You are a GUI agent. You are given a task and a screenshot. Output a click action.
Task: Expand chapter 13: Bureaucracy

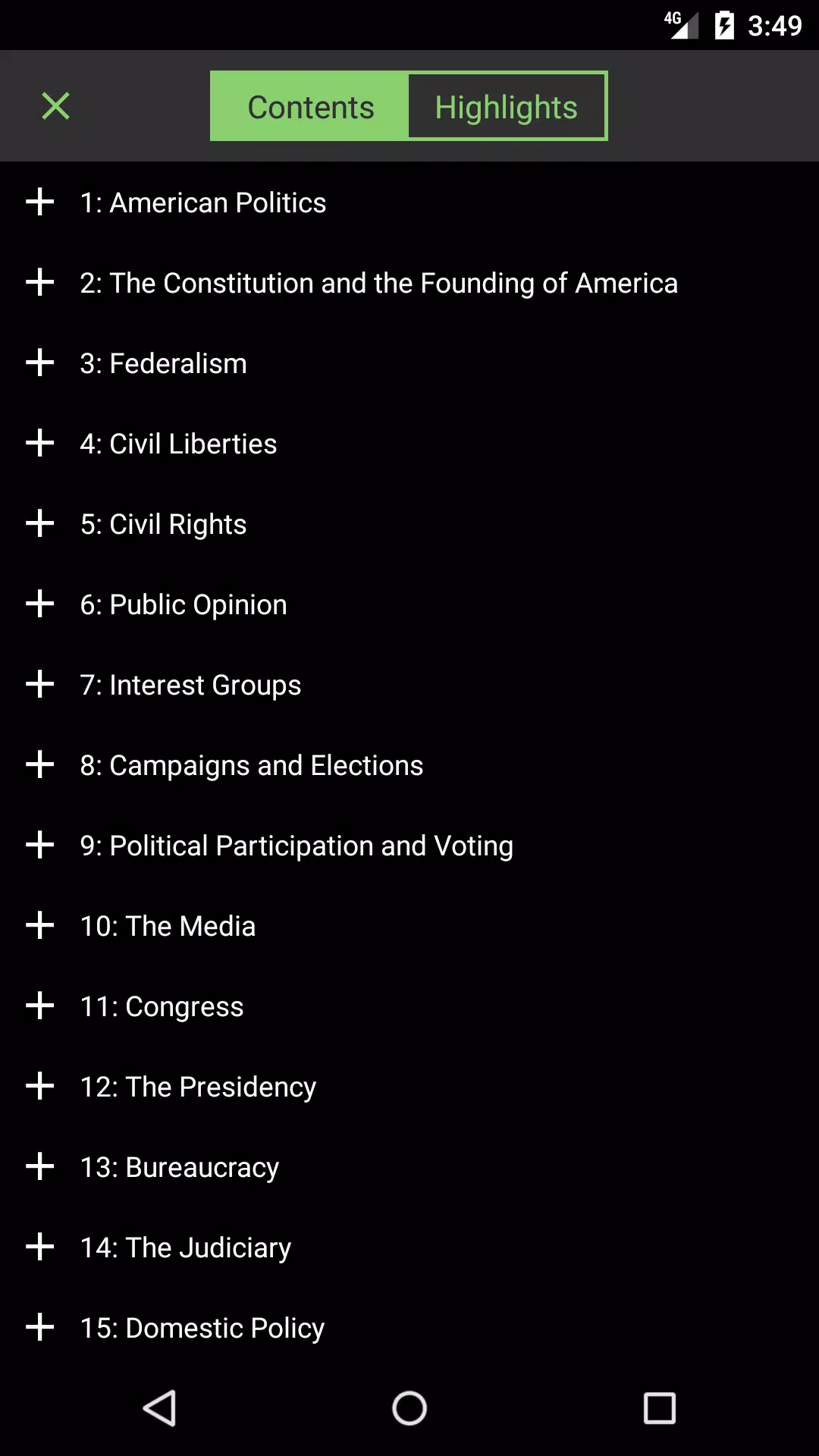coord(39,1167)
